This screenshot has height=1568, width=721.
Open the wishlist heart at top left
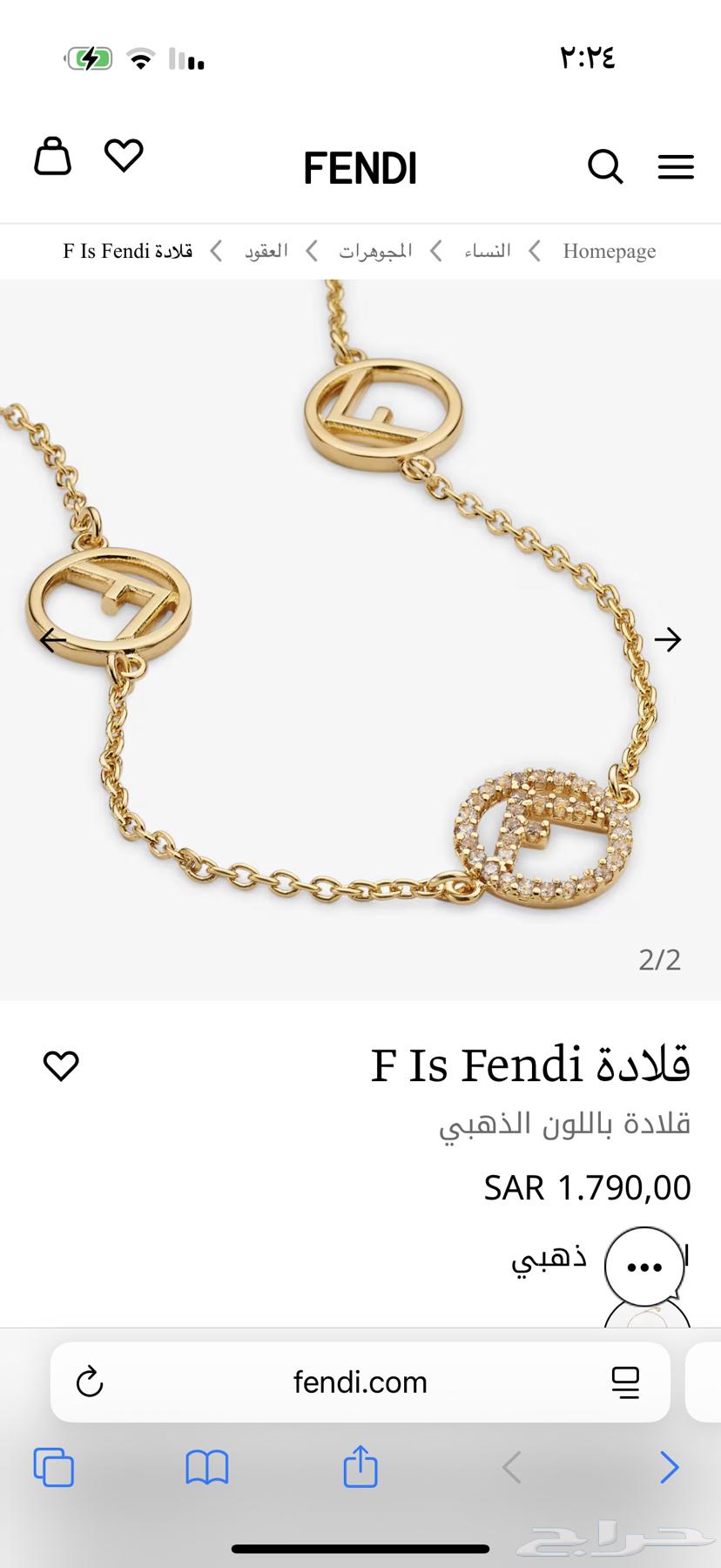tap(124, 155)
